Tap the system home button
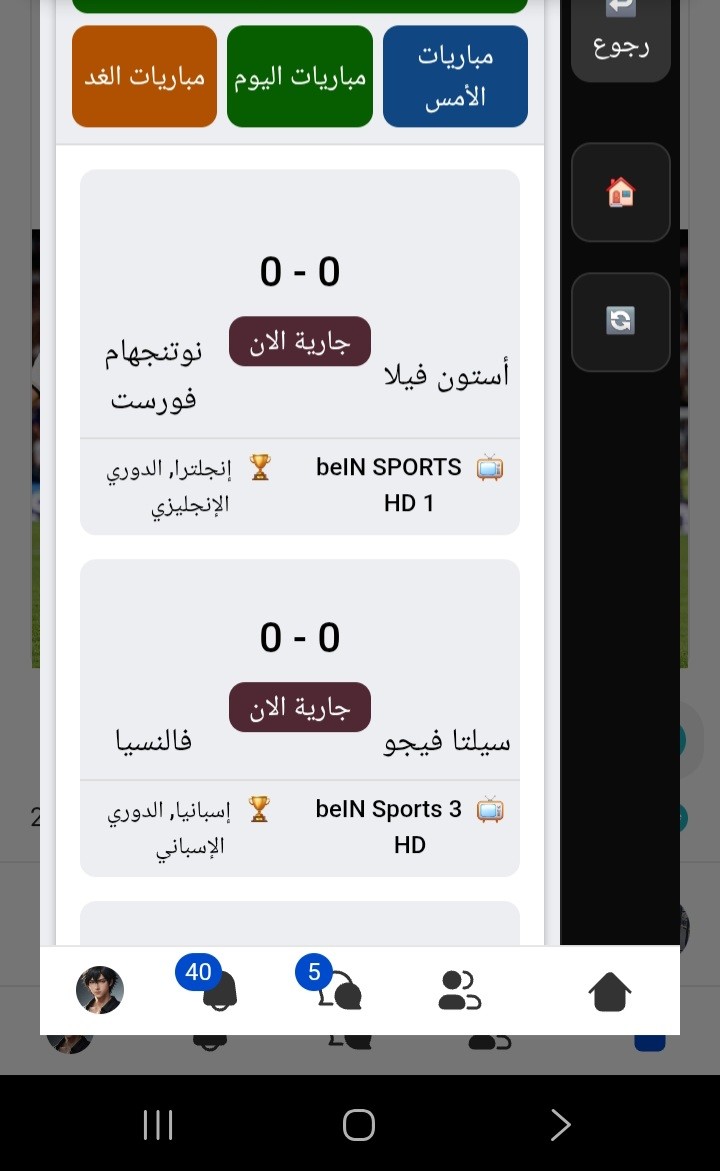The height and width of the screenshot is (1171, 720). pos(358,1125)
